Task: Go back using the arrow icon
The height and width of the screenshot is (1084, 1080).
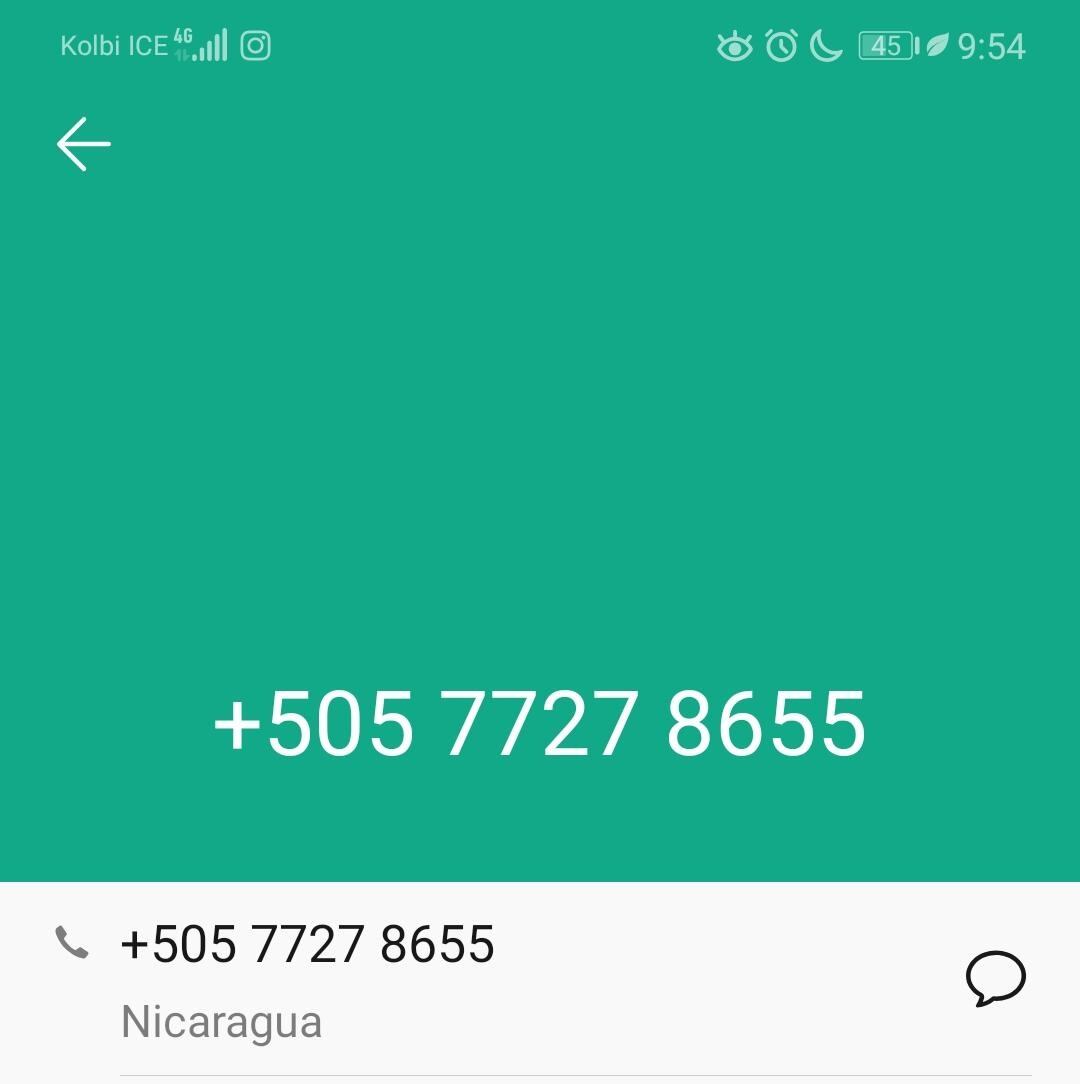Action: [84, 144]
